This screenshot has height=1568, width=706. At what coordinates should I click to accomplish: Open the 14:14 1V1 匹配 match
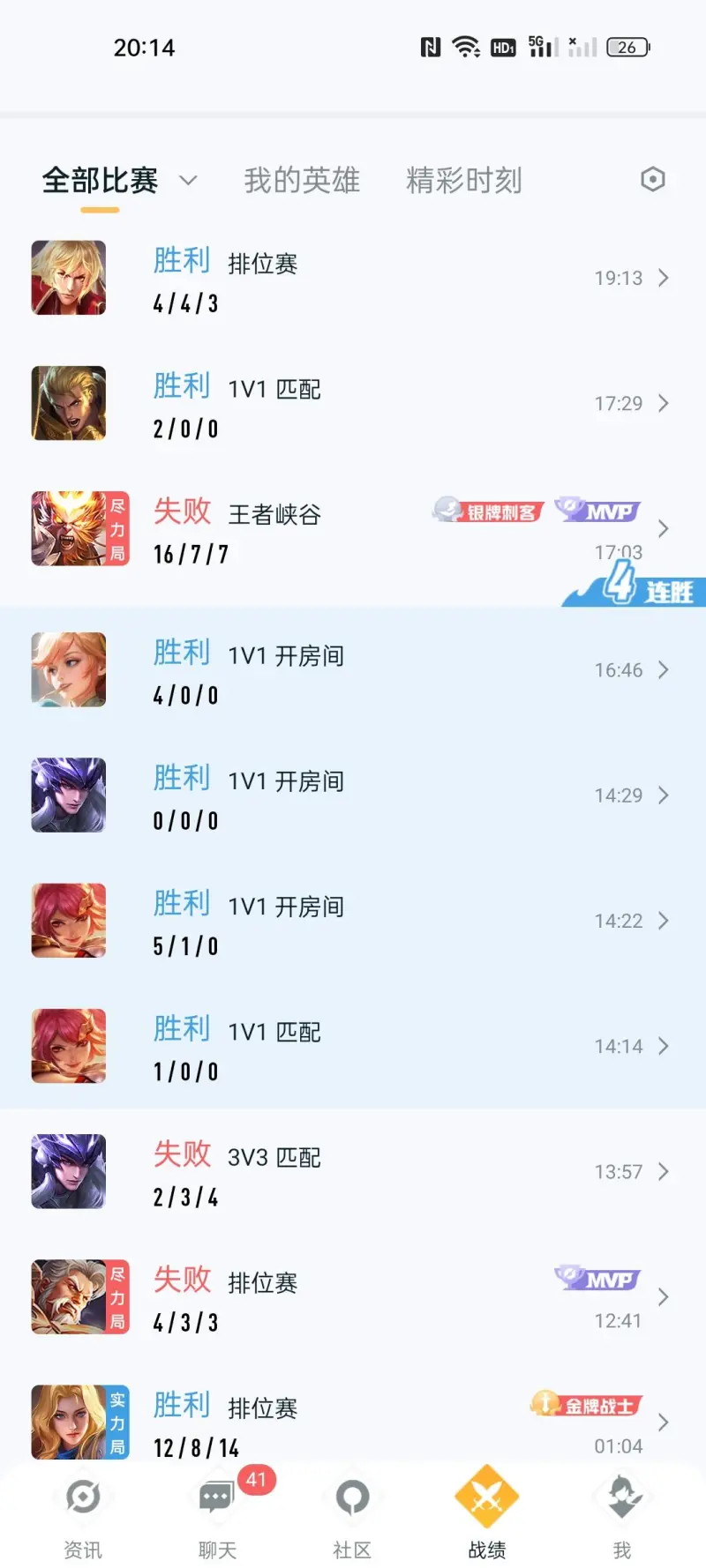(353, 1046)
